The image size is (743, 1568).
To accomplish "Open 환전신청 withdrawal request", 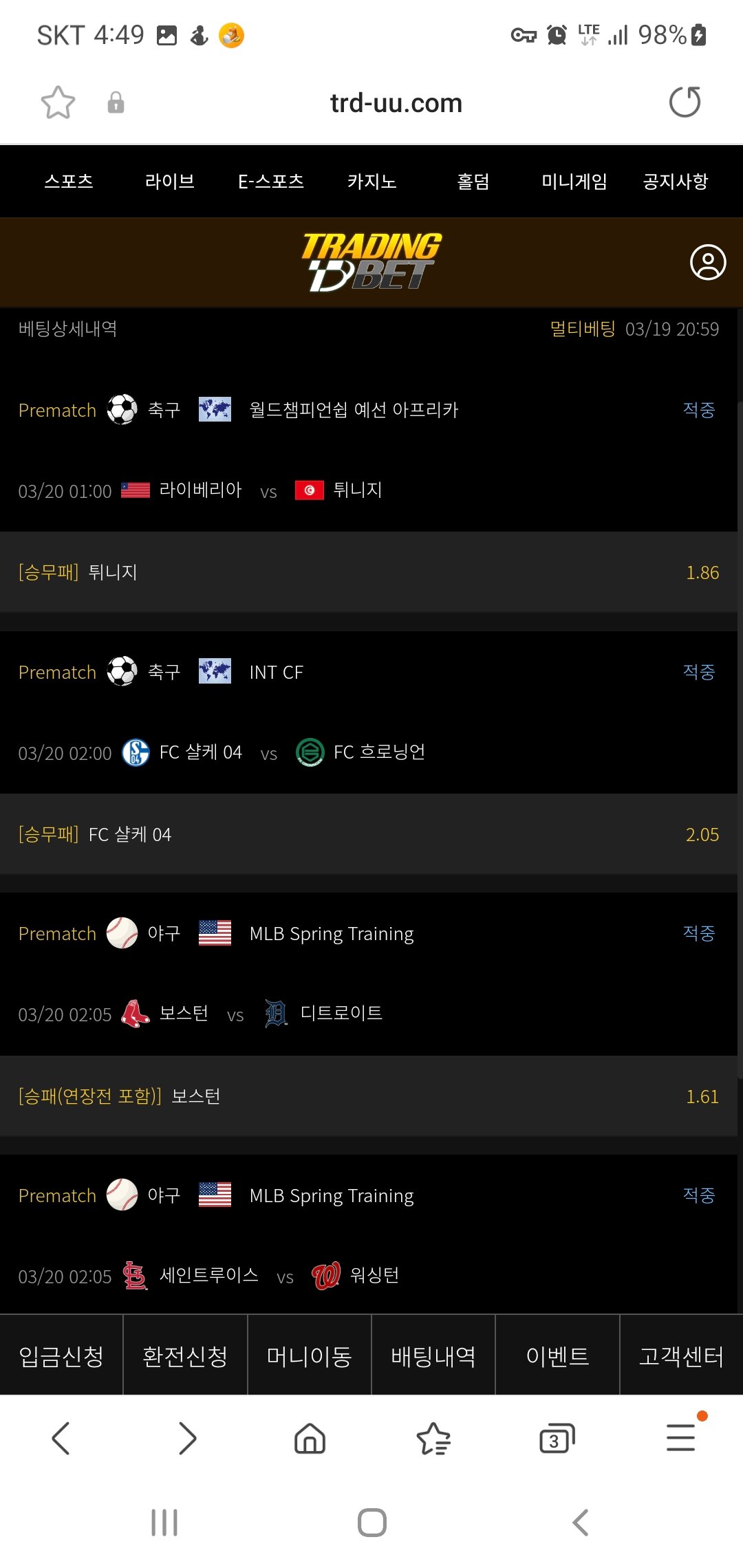I will (x=185, y=1356).
